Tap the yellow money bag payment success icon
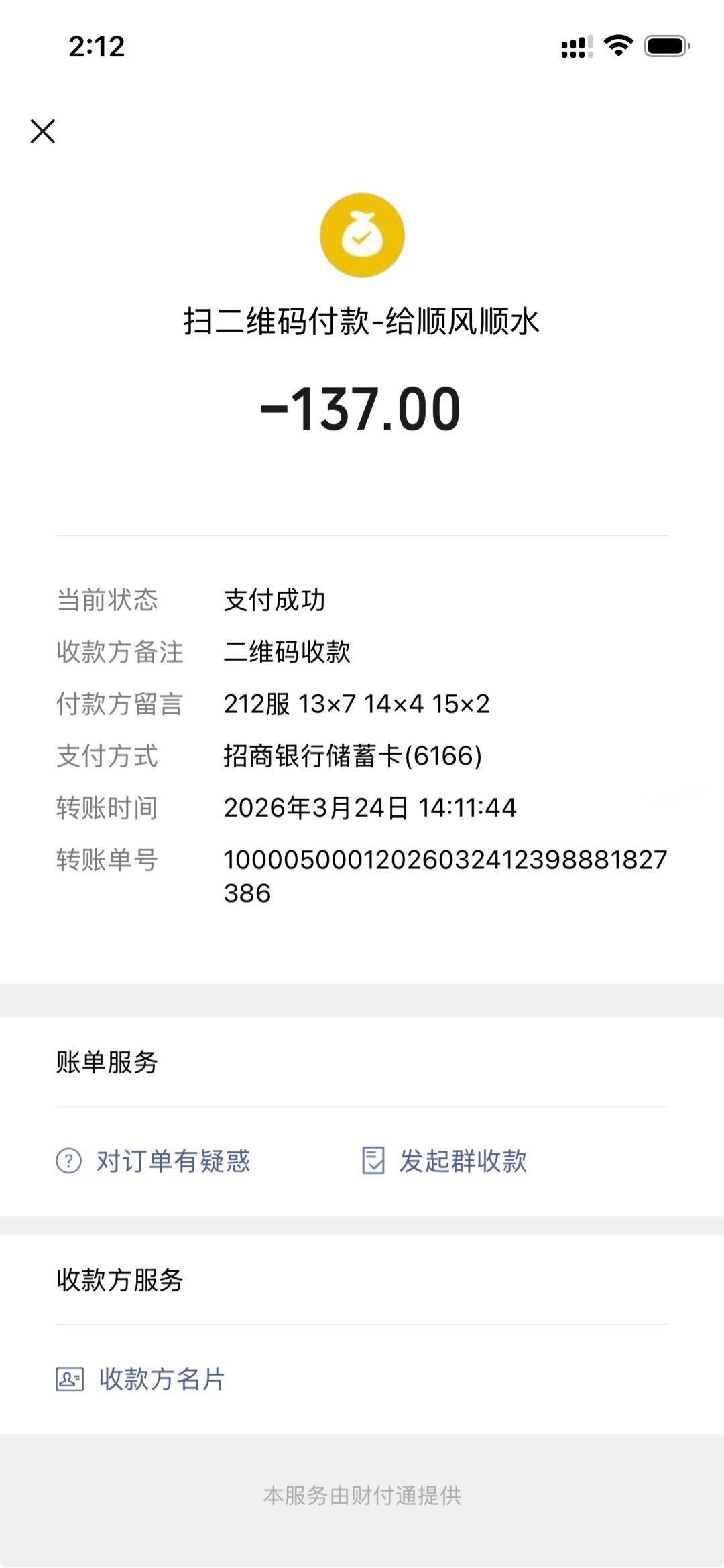This screenshot has width=724, height=1568. click(x=362, y=236)
